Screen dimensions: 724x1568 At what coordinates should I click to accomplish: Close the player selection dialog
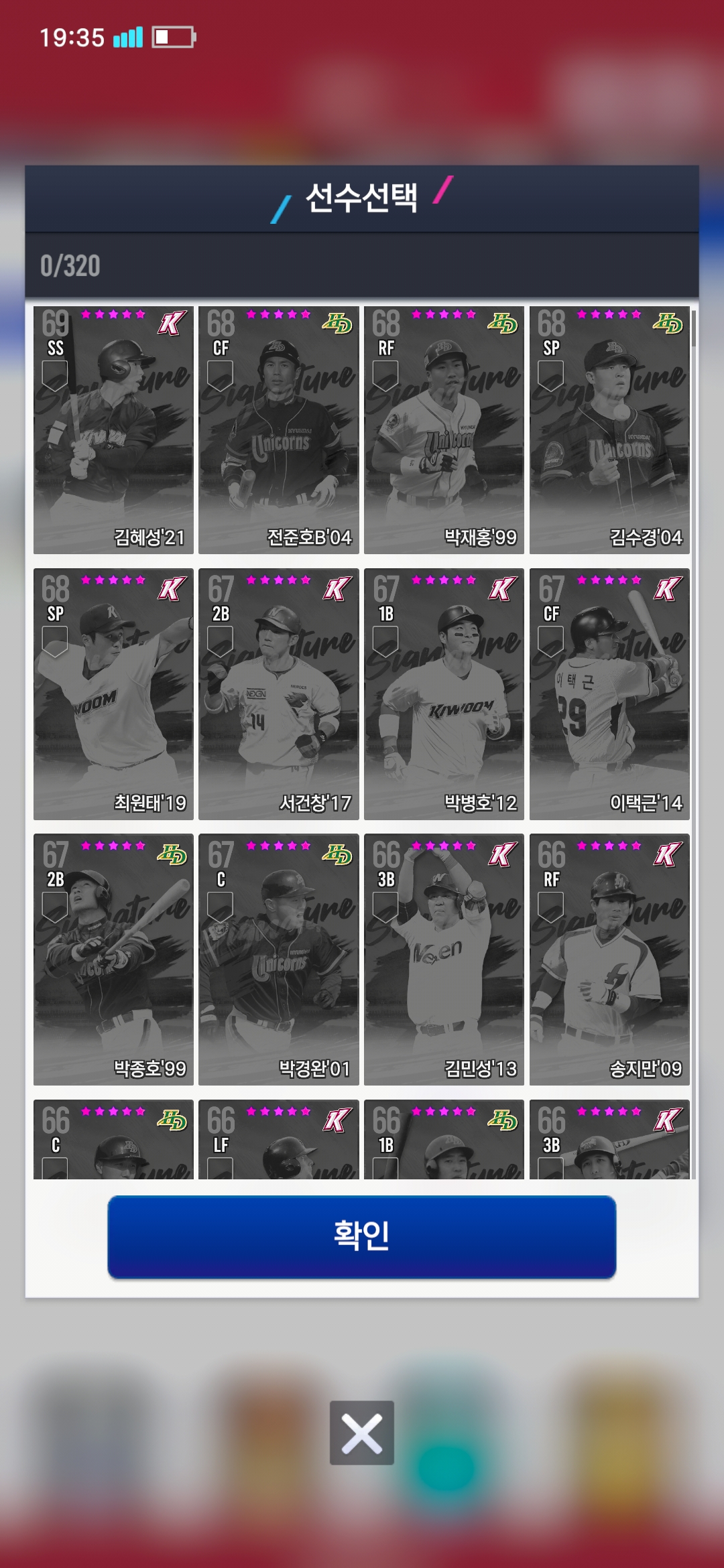(x=362, y=1433)
